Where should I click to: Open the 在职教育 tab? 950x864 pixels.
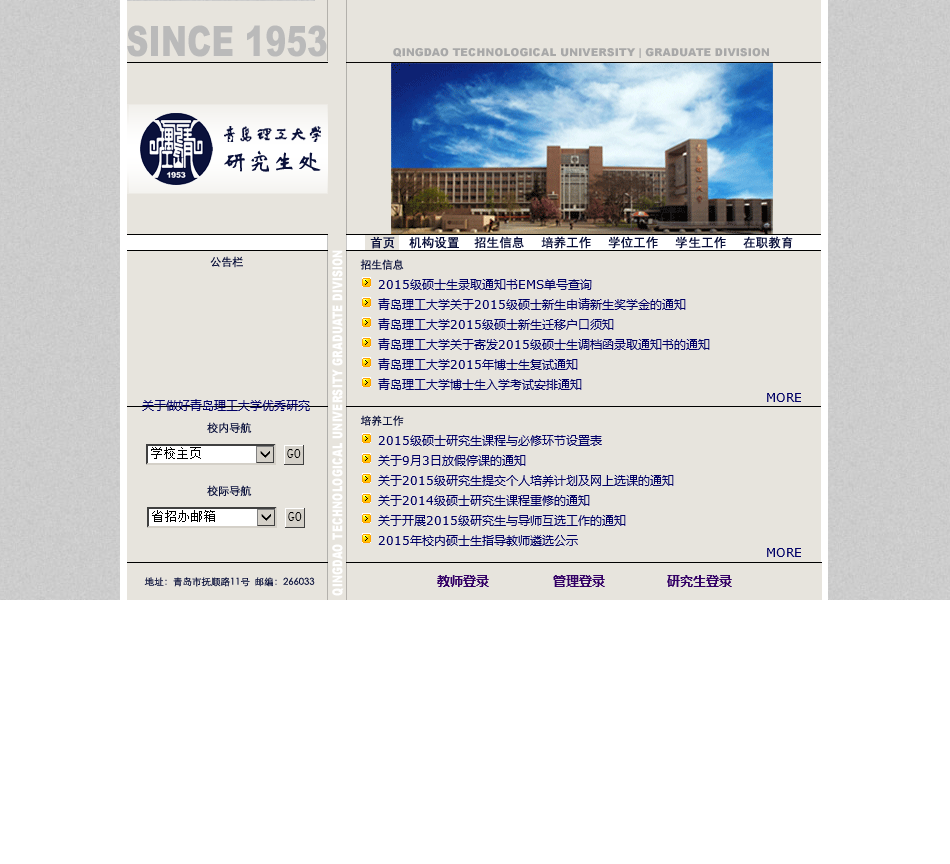point(768,243)
